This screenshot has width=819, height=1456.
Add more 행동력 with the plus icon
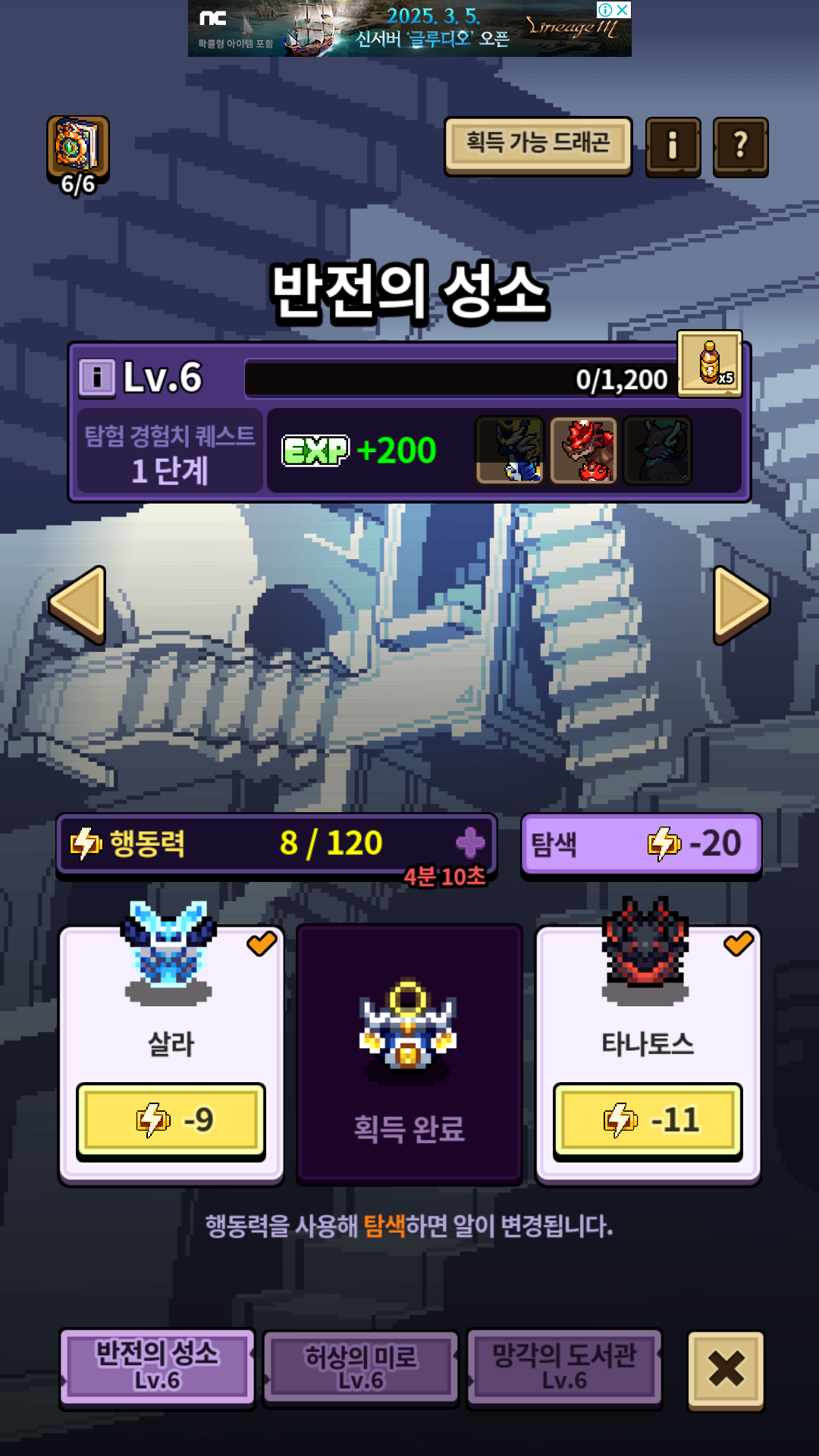point(470,843)
